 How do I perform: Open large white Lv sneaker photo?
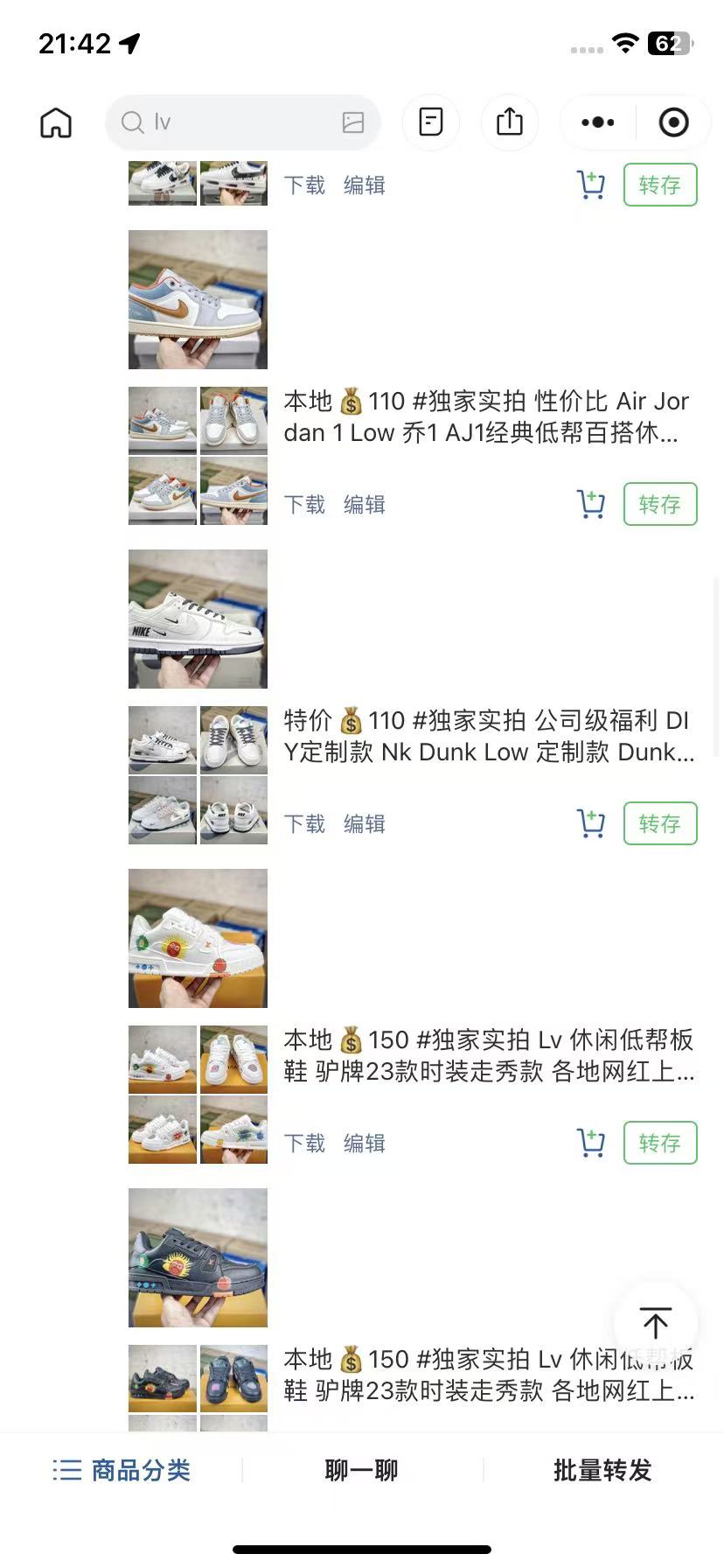[x=198, y=938]
